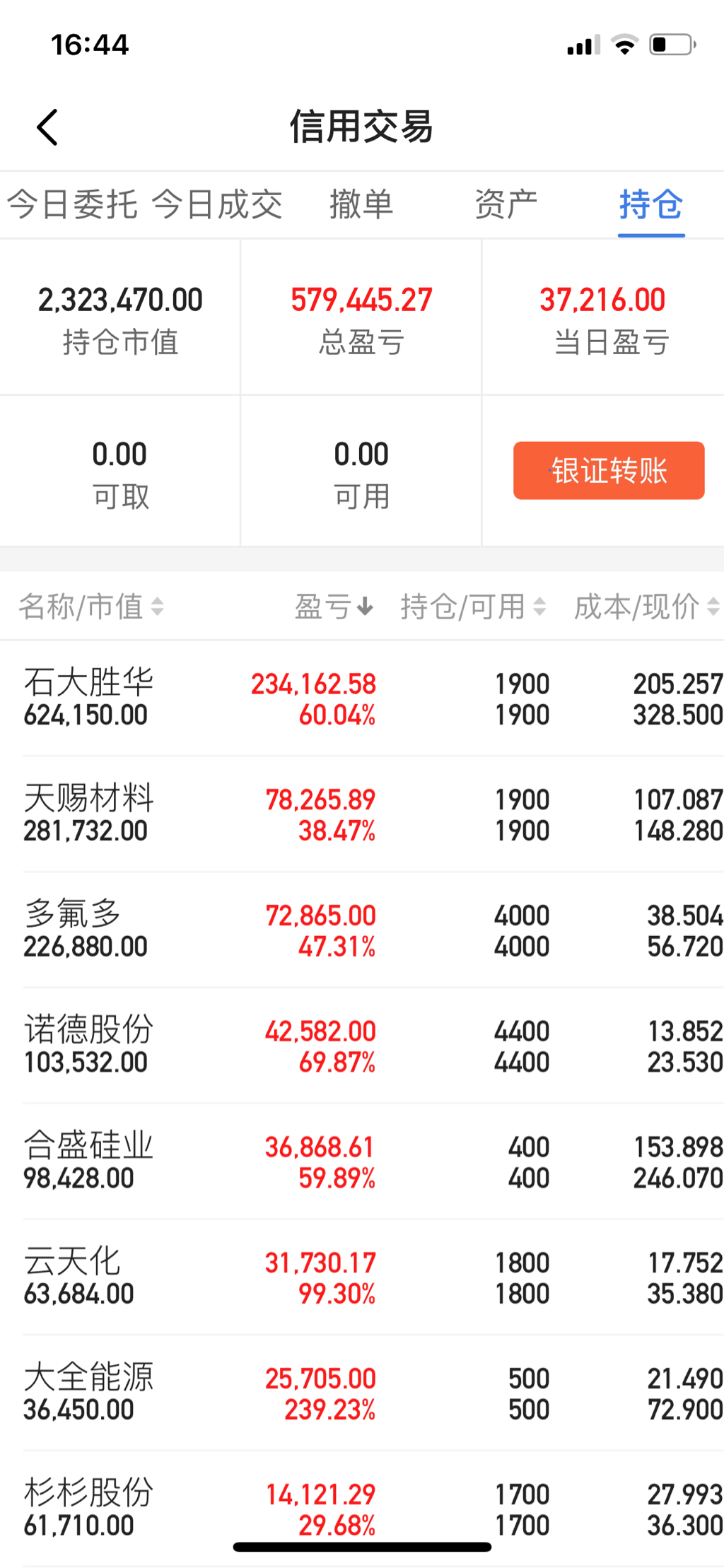View 大全能源 position details

point(362,1394)
